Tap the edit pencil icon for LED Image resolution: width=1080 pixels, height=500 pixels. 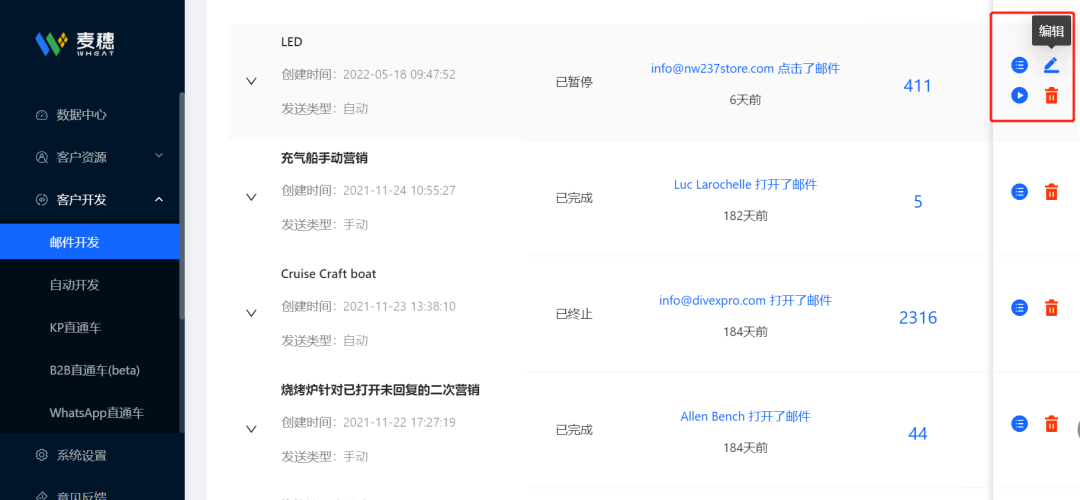(x=1051, y=66)
